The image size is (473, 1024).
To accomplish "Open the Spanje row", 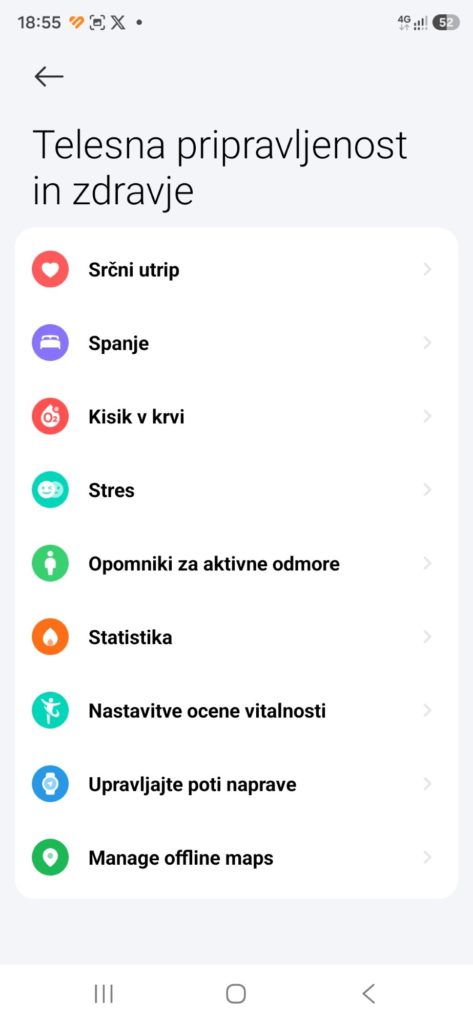I will pyautogui.click(x=236, y=343).
